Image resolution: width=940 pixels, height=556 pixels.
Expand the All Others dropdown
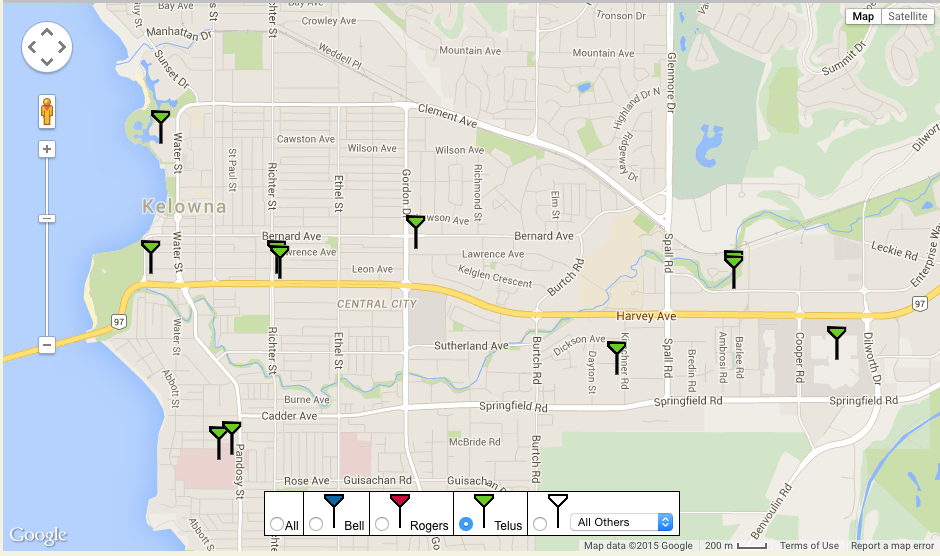(620, 522)
